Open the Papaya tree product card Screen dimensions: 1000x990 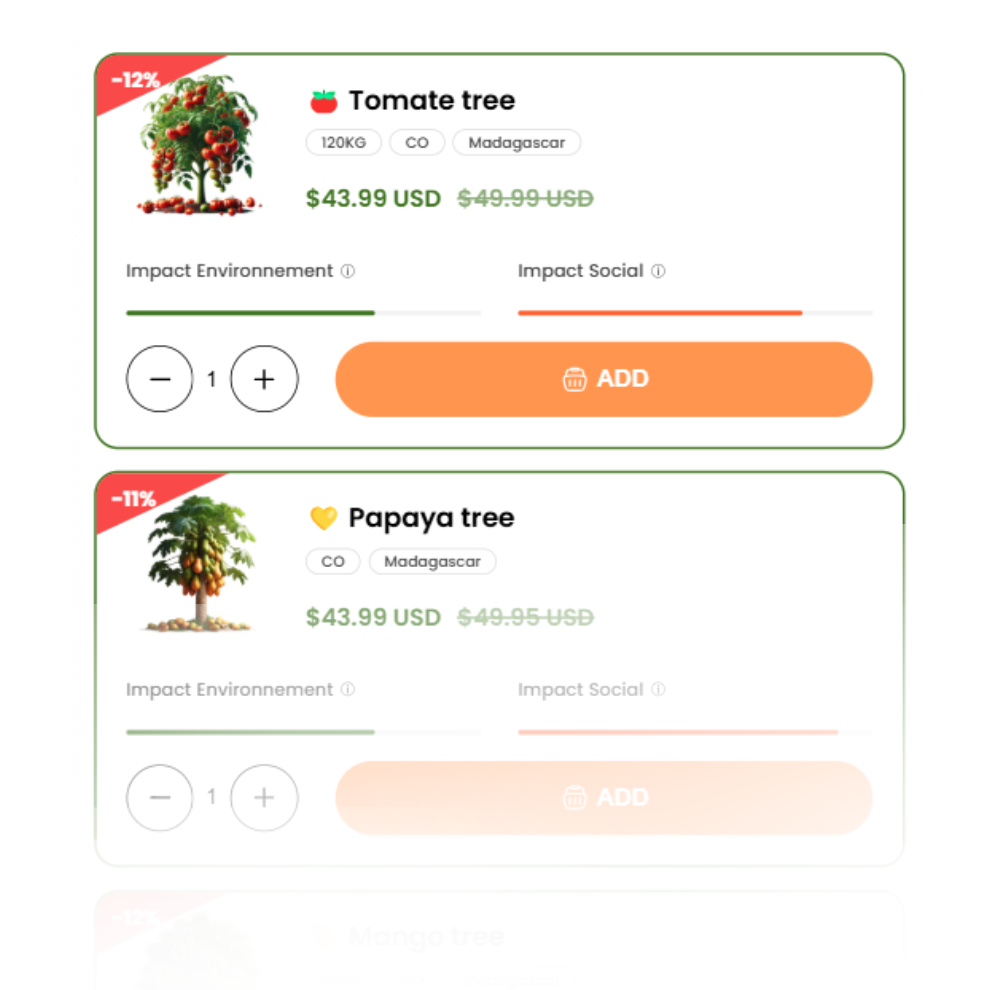[x=431, y=518]
